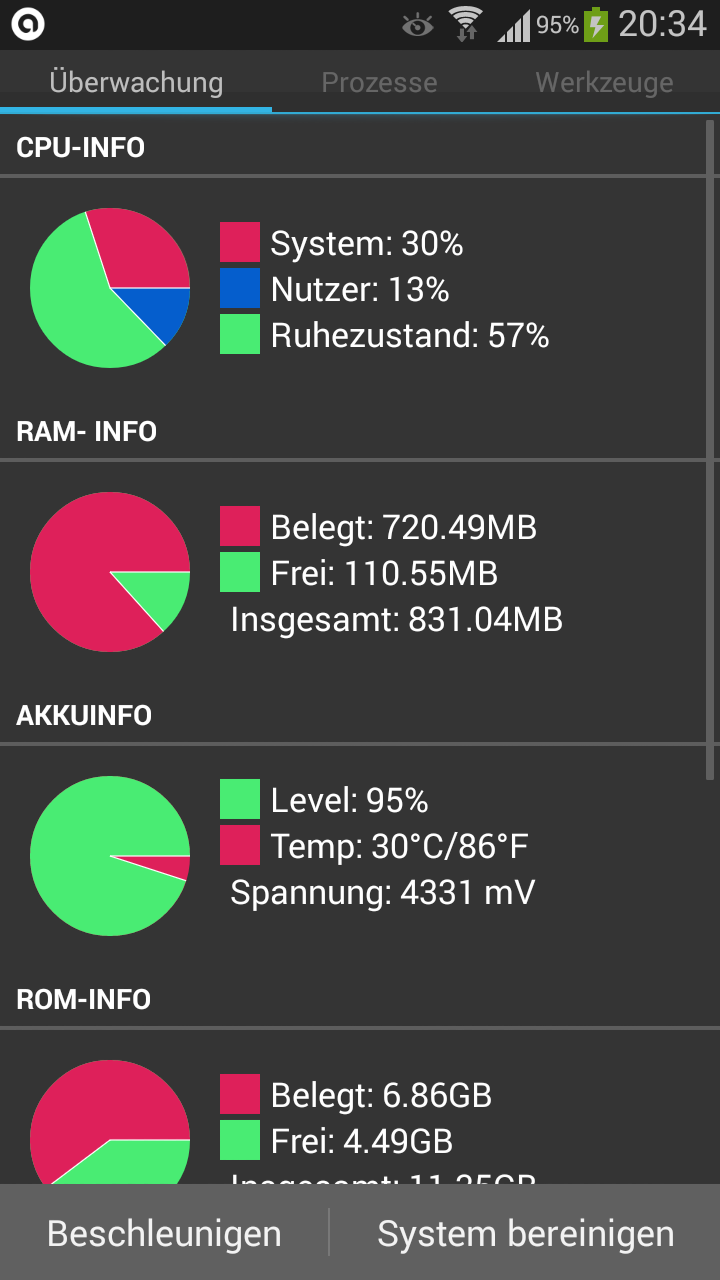Select the Überwachung tab
The image size is (720, 1280).
click(136, 82)
